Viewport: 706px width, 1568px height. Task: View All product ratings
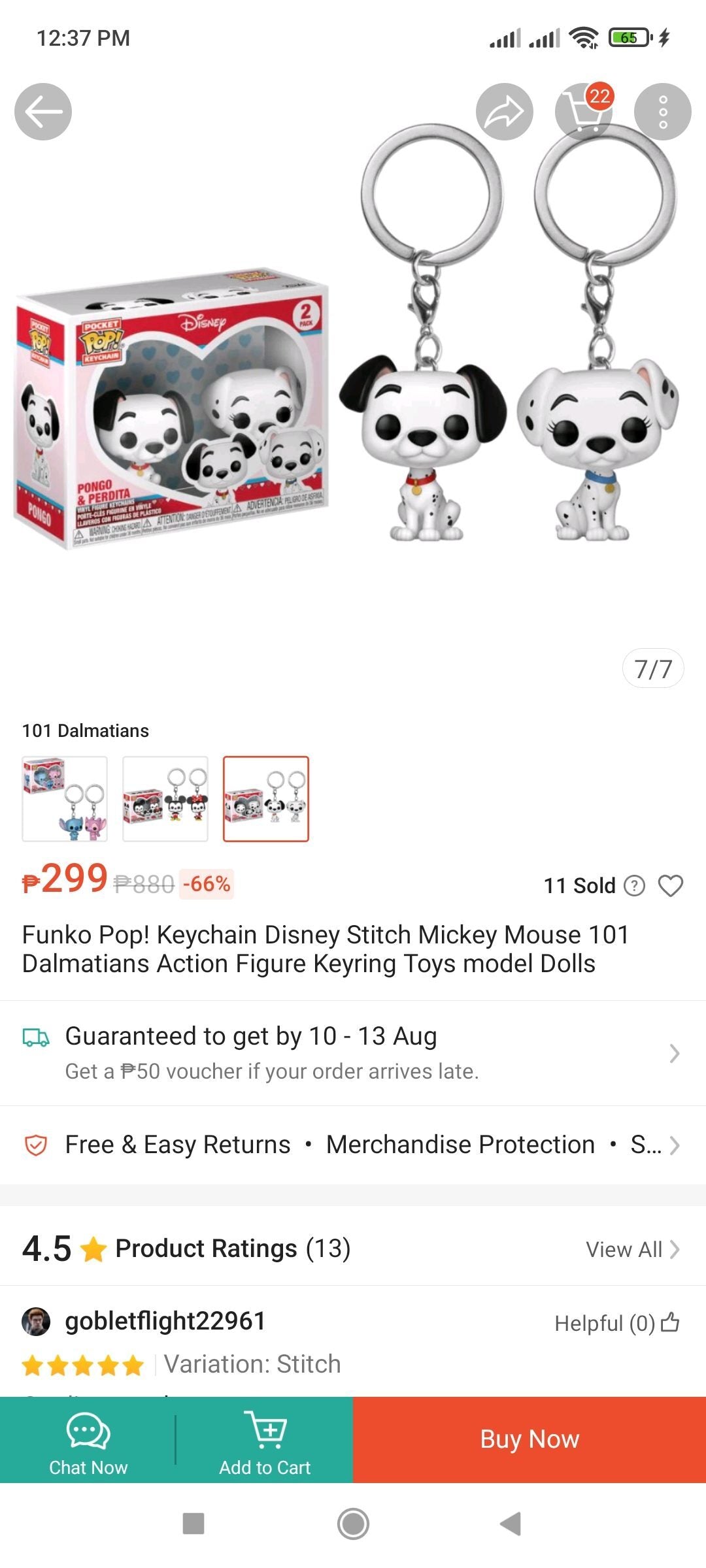[632, 1249]
